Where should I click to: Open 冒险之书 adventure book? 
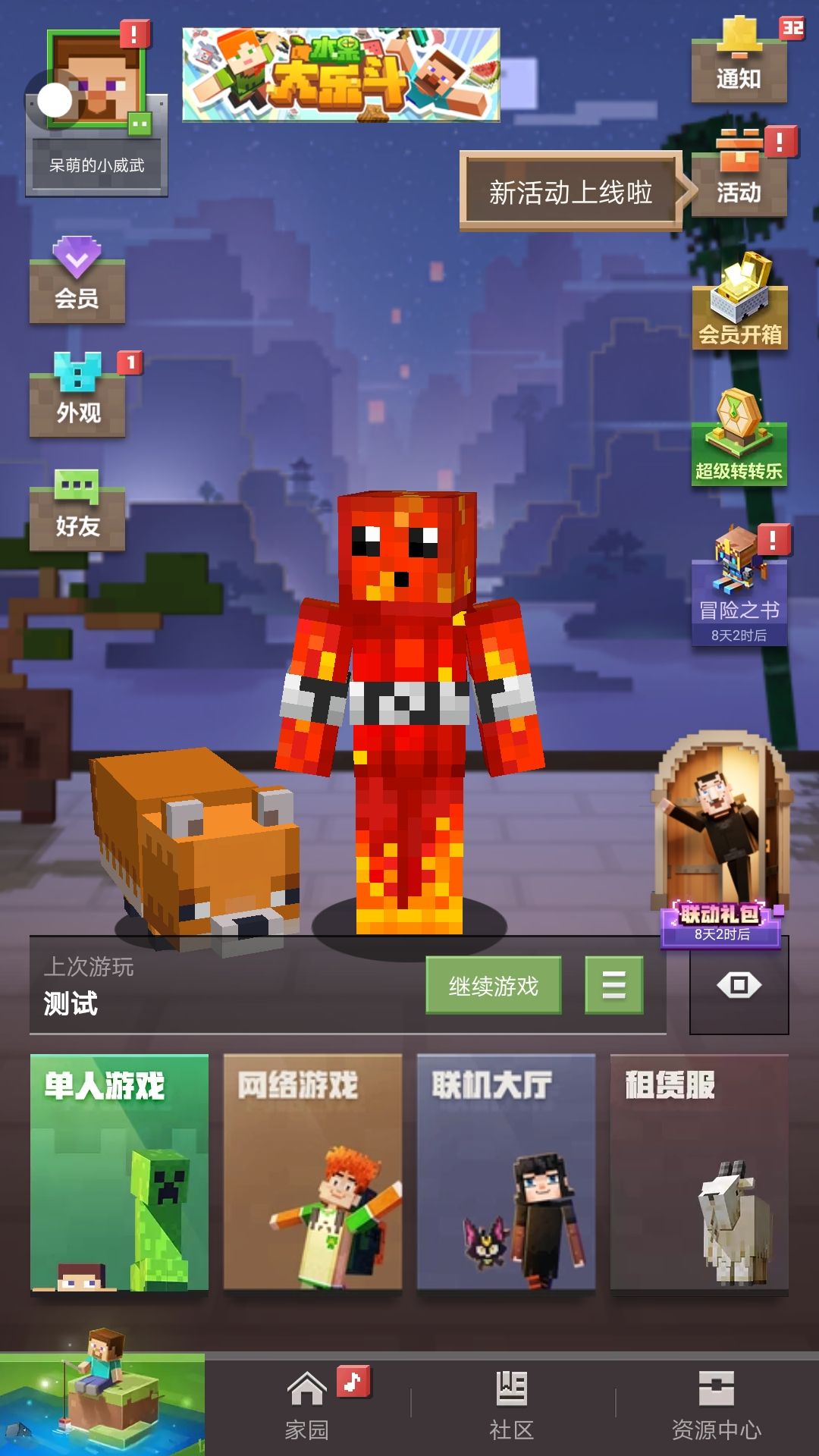tap(739, 585)
